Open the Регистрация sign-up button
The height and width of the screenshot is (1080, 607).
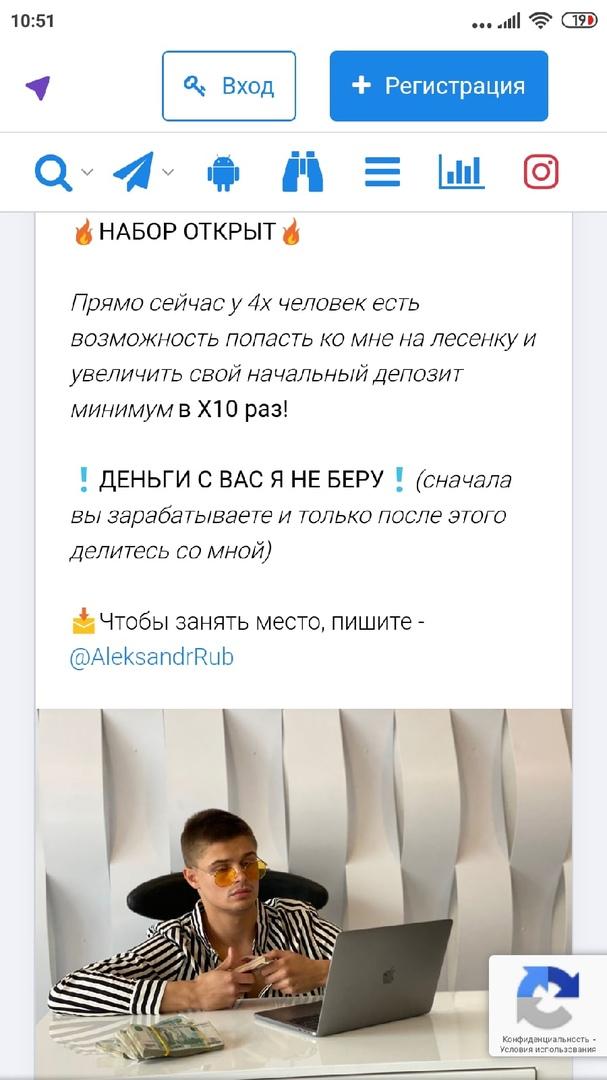(439, 86)
